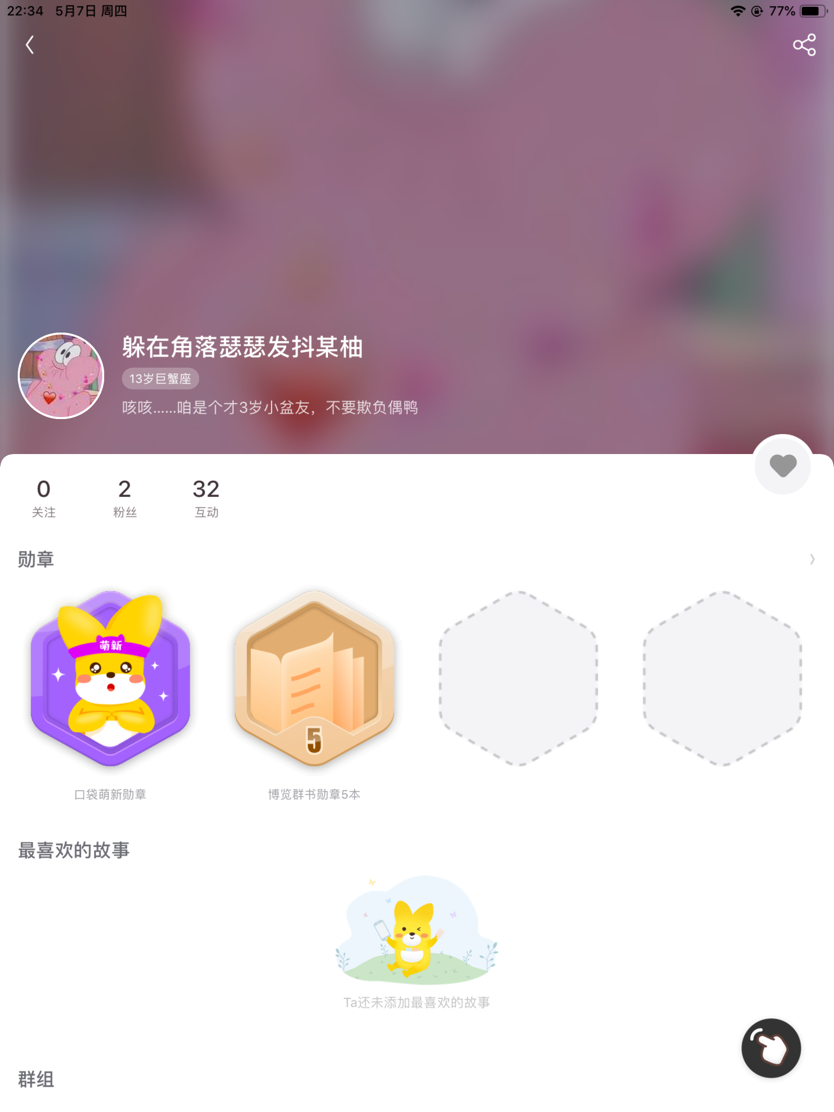Follow this user with the heart button
Image resolution: width=834 pixels, height=1112 pixels.
[x=783, y=465]
